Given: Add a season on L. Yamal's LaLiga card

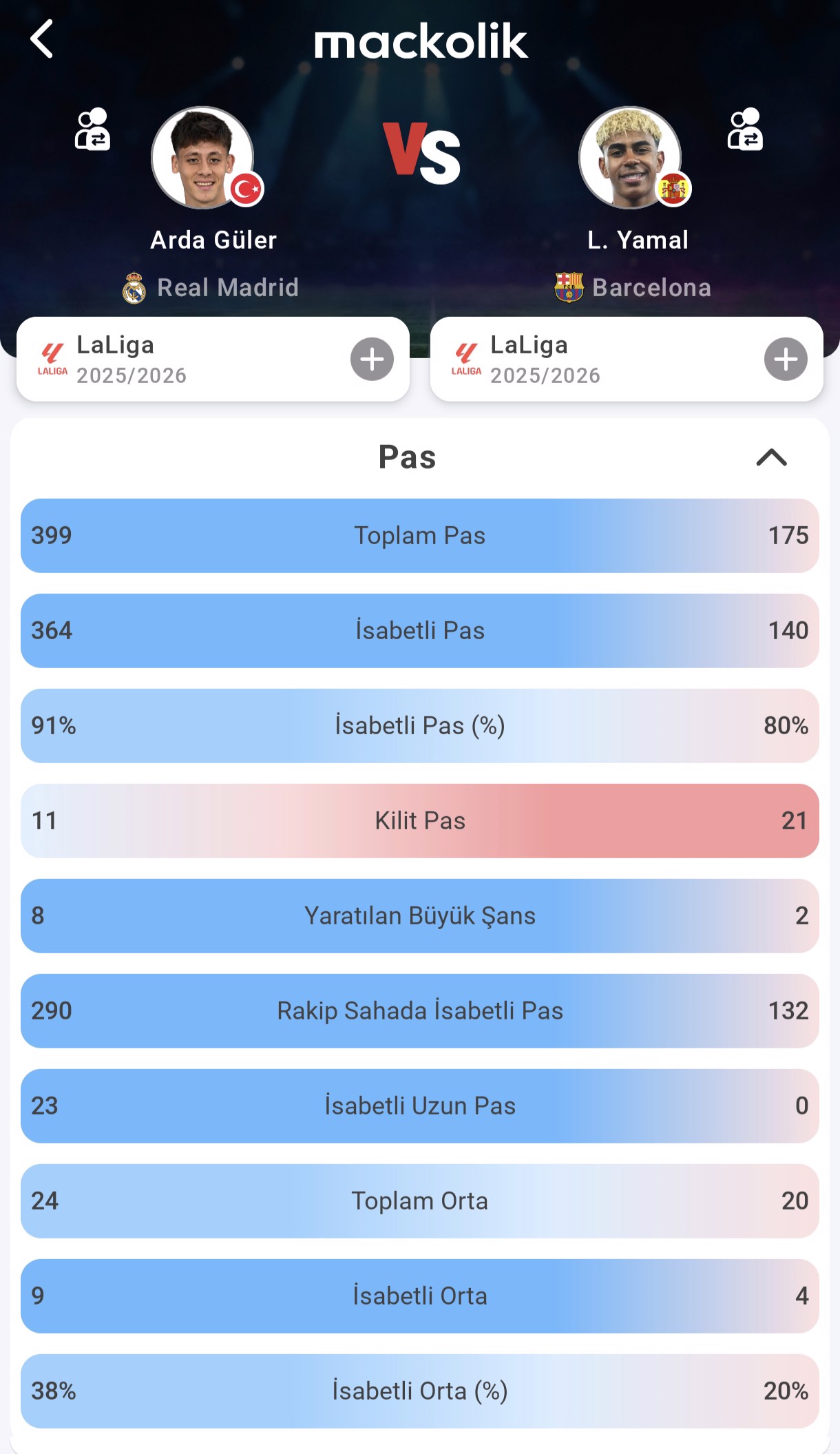Looking at the screenshot, I should pos(786,359).
